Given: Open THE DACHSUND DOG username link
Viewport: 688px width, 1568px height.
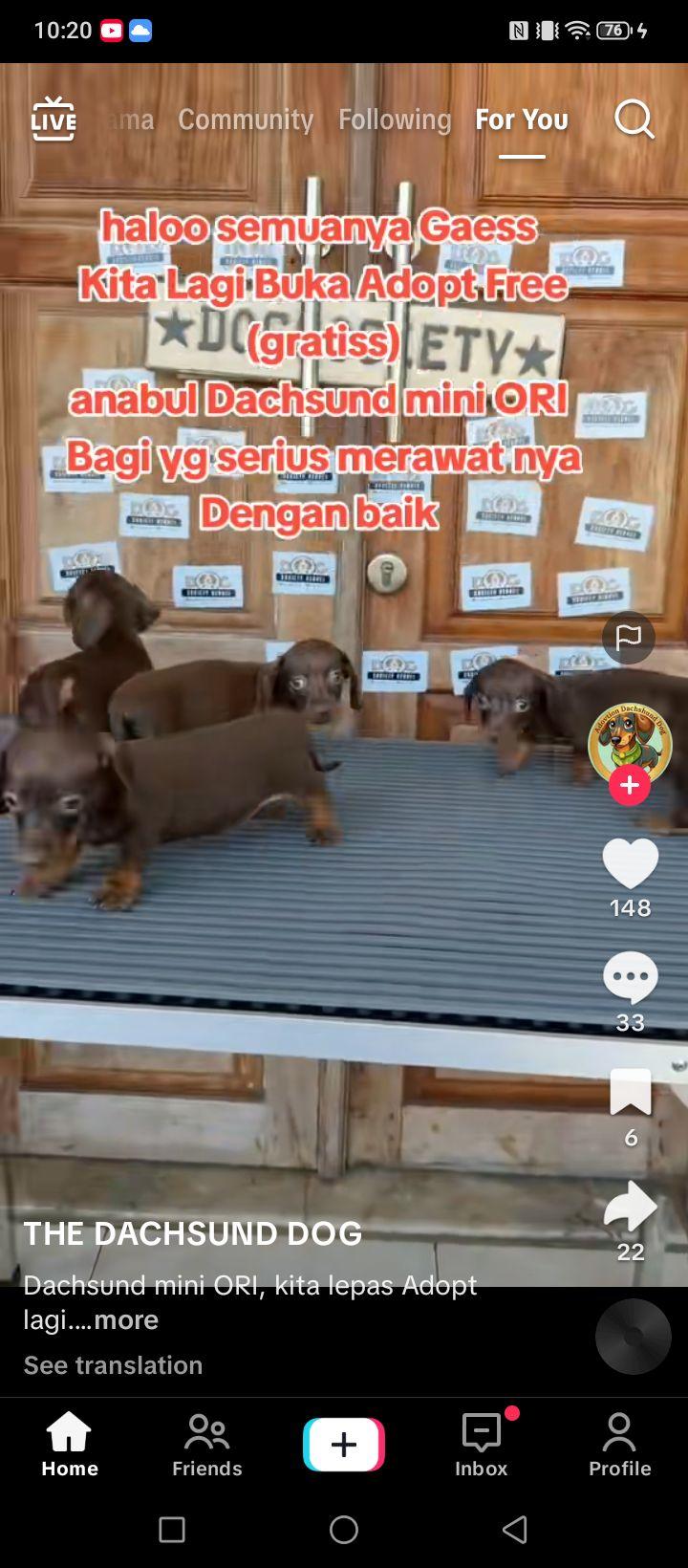Looking at the screenshot, I should tap(192, 1233).
